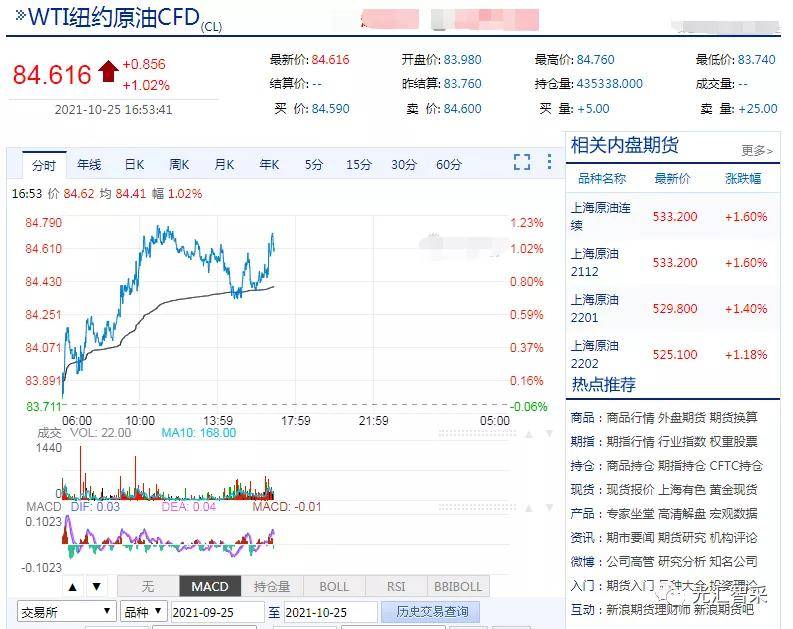Switch indicator to 持仓量
Screen dimensions: 793x629
tap(272, 586)
